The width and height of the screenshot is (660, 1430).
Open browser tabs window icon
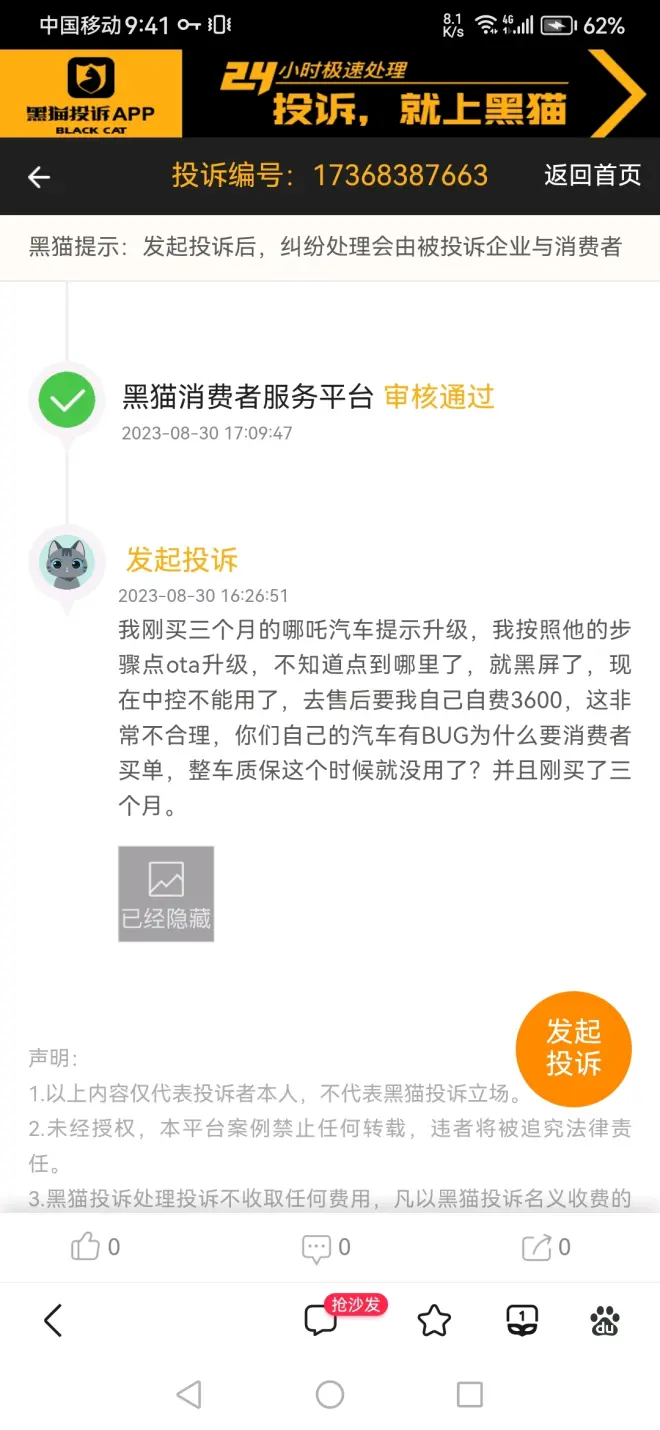pos(521,1320)
